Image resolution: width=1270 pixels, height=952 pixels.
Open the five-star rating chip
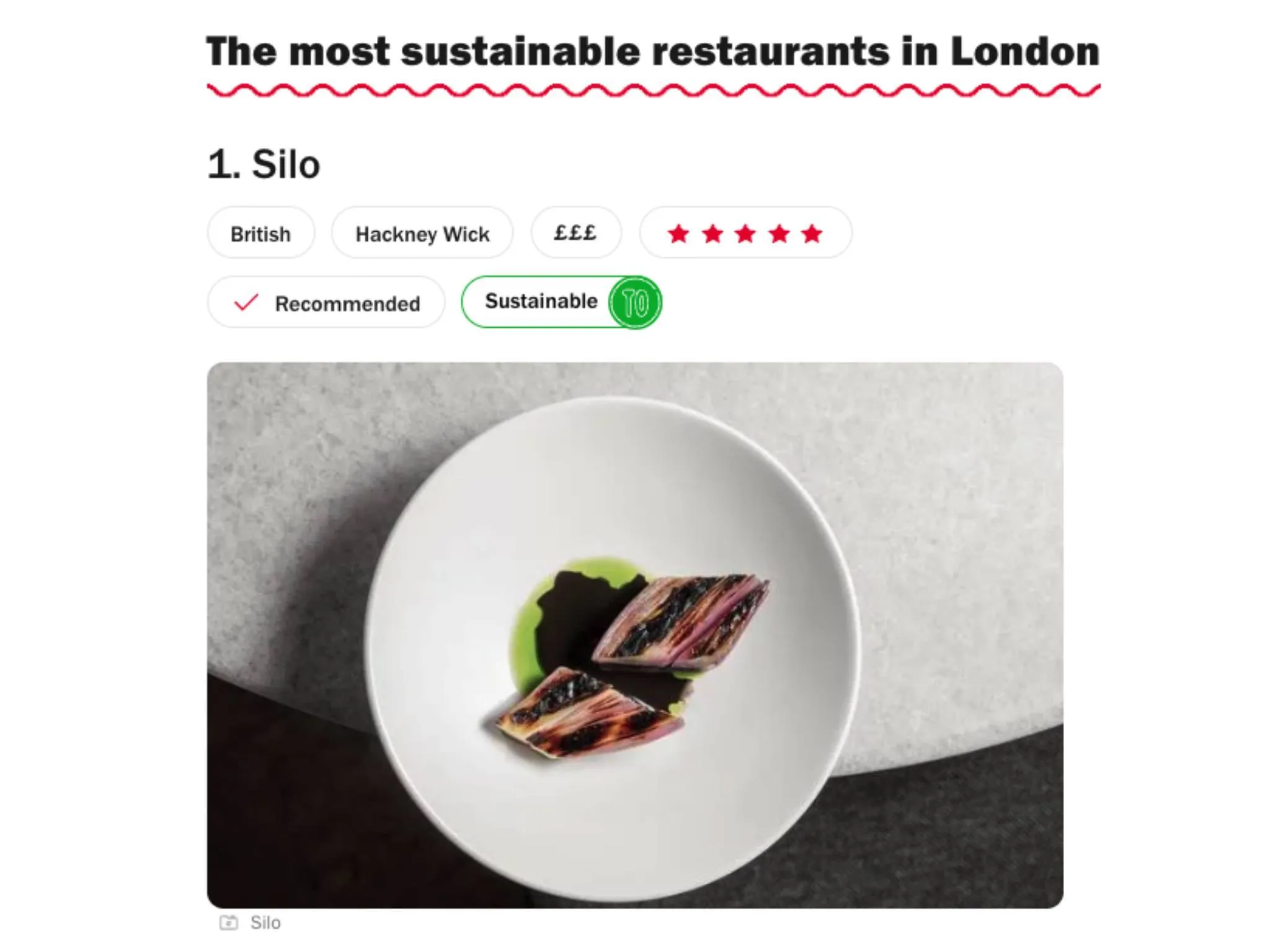click(x=745, y=234)
